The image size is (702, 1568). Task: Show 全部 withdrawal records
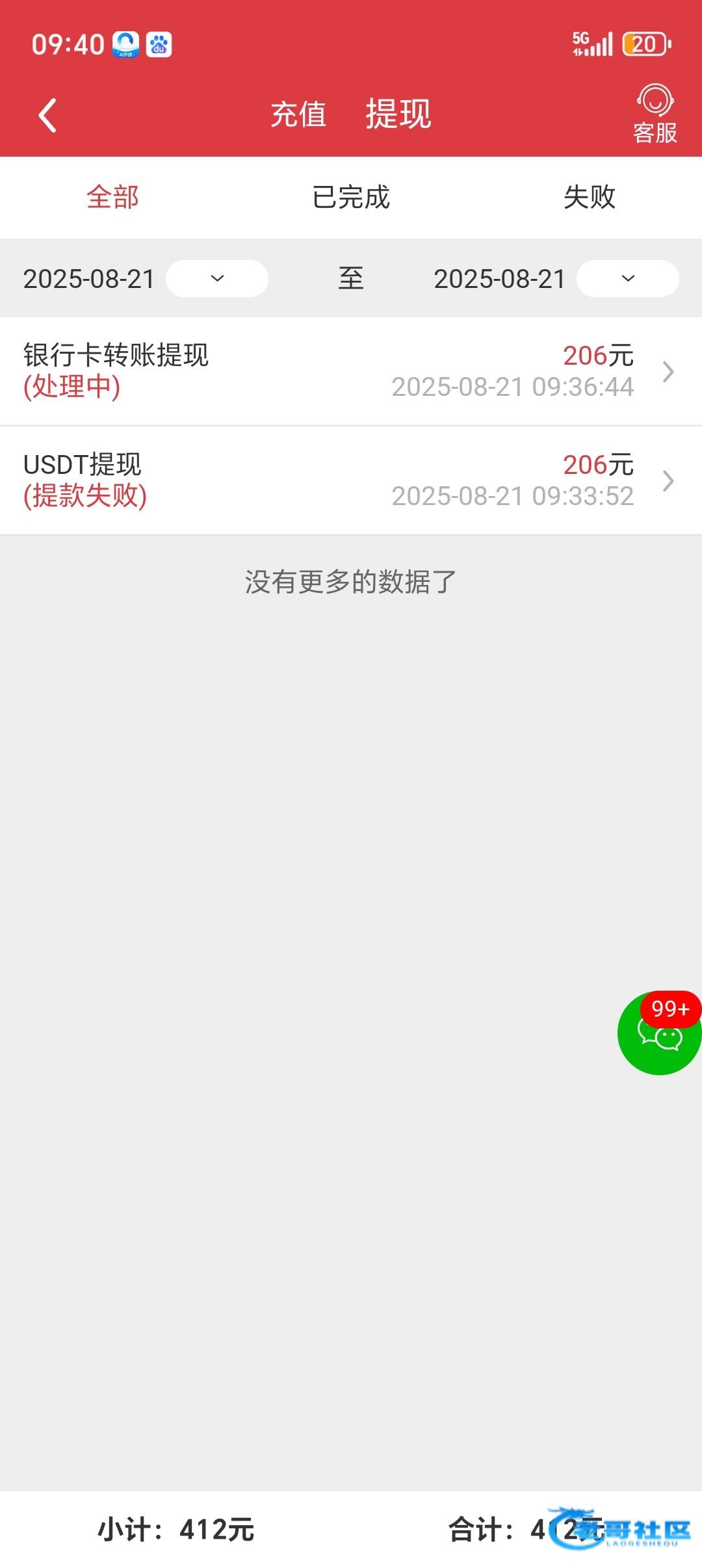pyautogui.click(x=112, y=197)
